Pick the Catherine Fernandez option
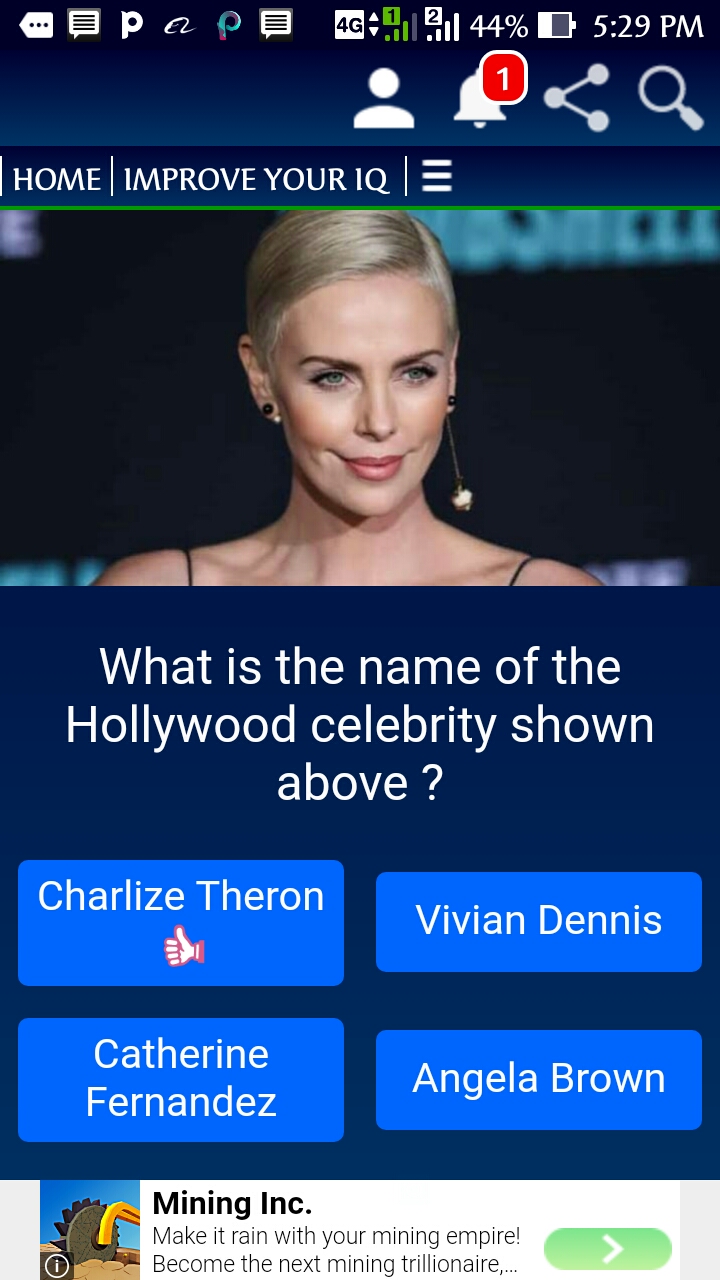Viewport: 720px width, 1280px height. tap(181, 1079)
